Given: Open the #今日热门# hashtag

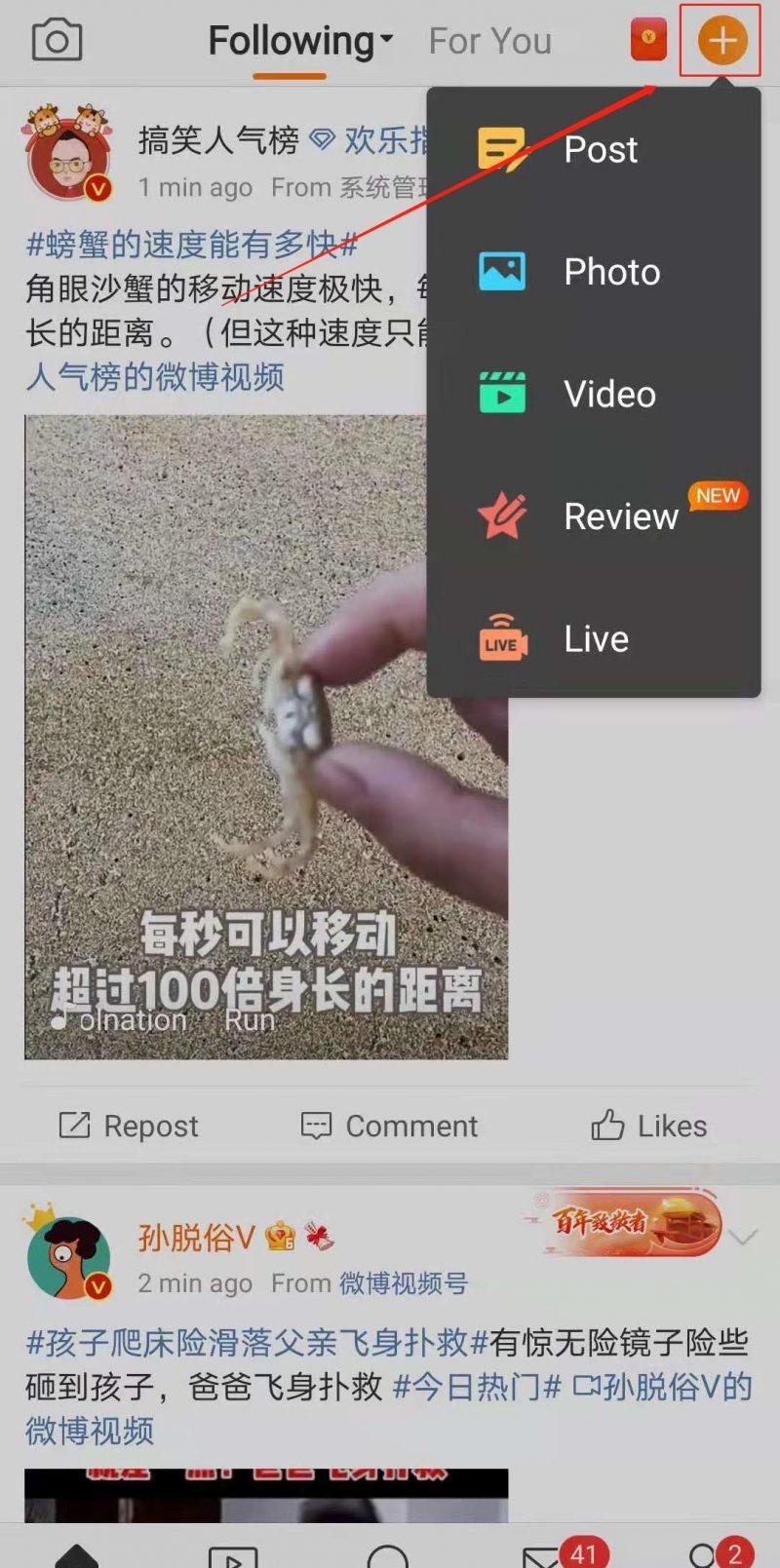Looking at the screenshot, I should 477,1387.
